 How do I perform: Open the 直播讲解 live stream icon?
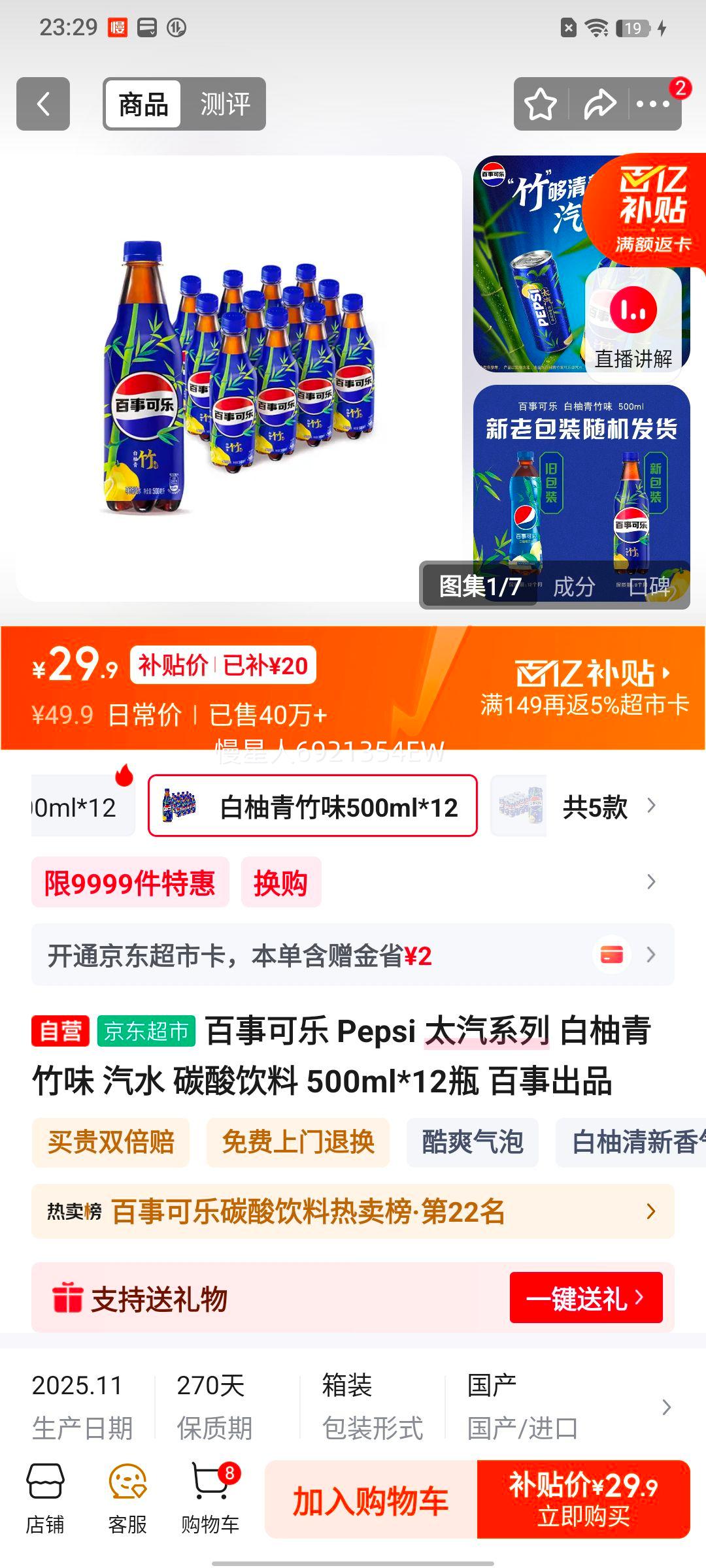pos(633,312)
